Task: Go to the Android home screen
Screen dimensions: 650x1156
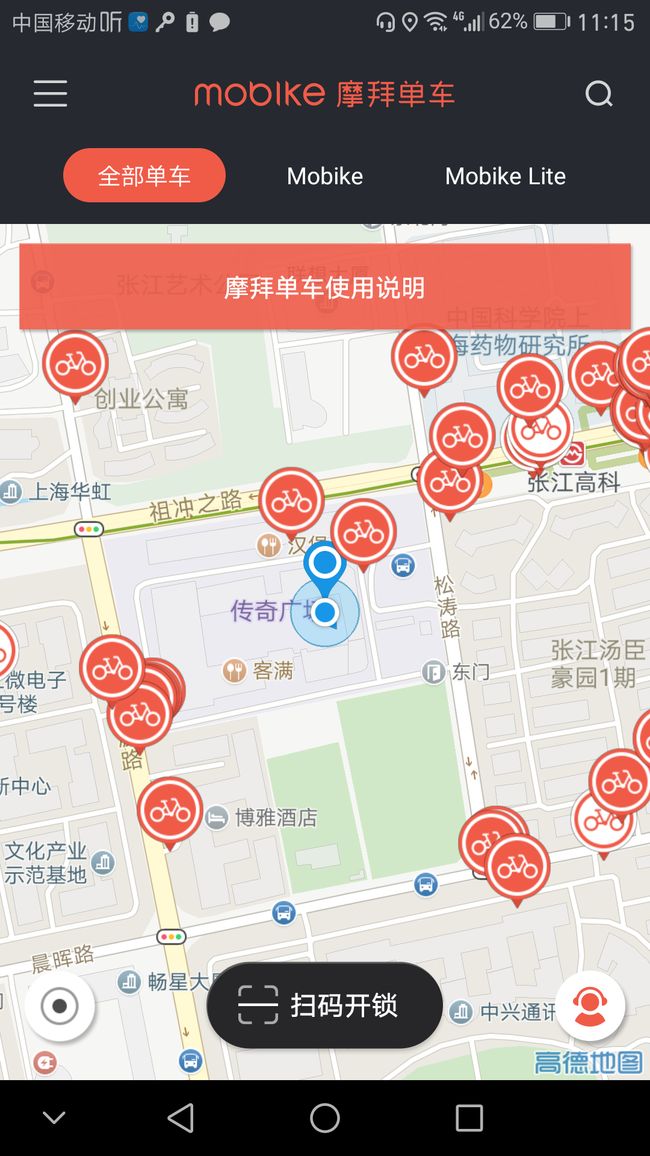Action: tap(325, 1118)
